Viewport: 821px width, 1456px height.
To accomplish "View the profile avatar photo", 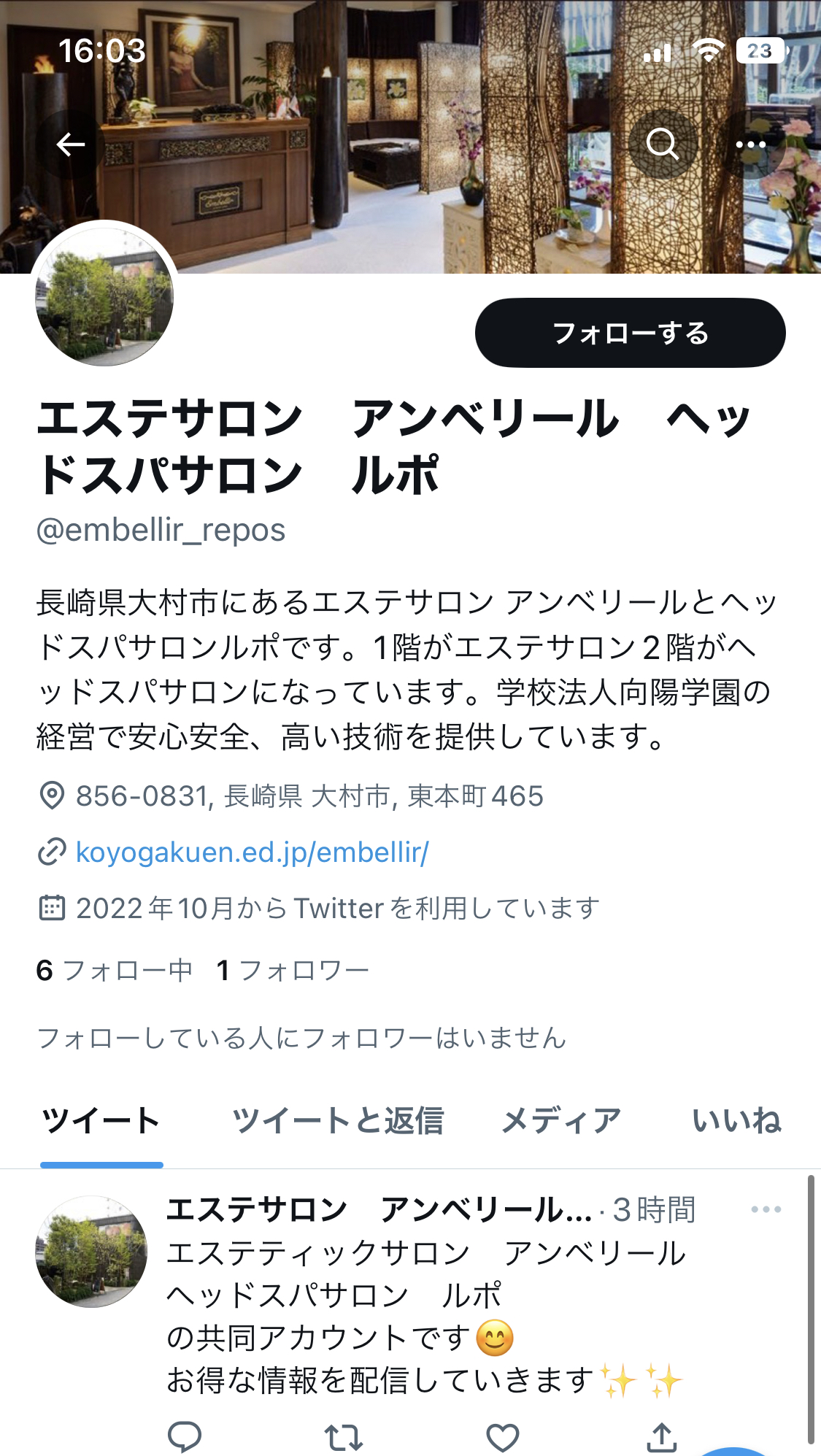I will tap(104, 296).
